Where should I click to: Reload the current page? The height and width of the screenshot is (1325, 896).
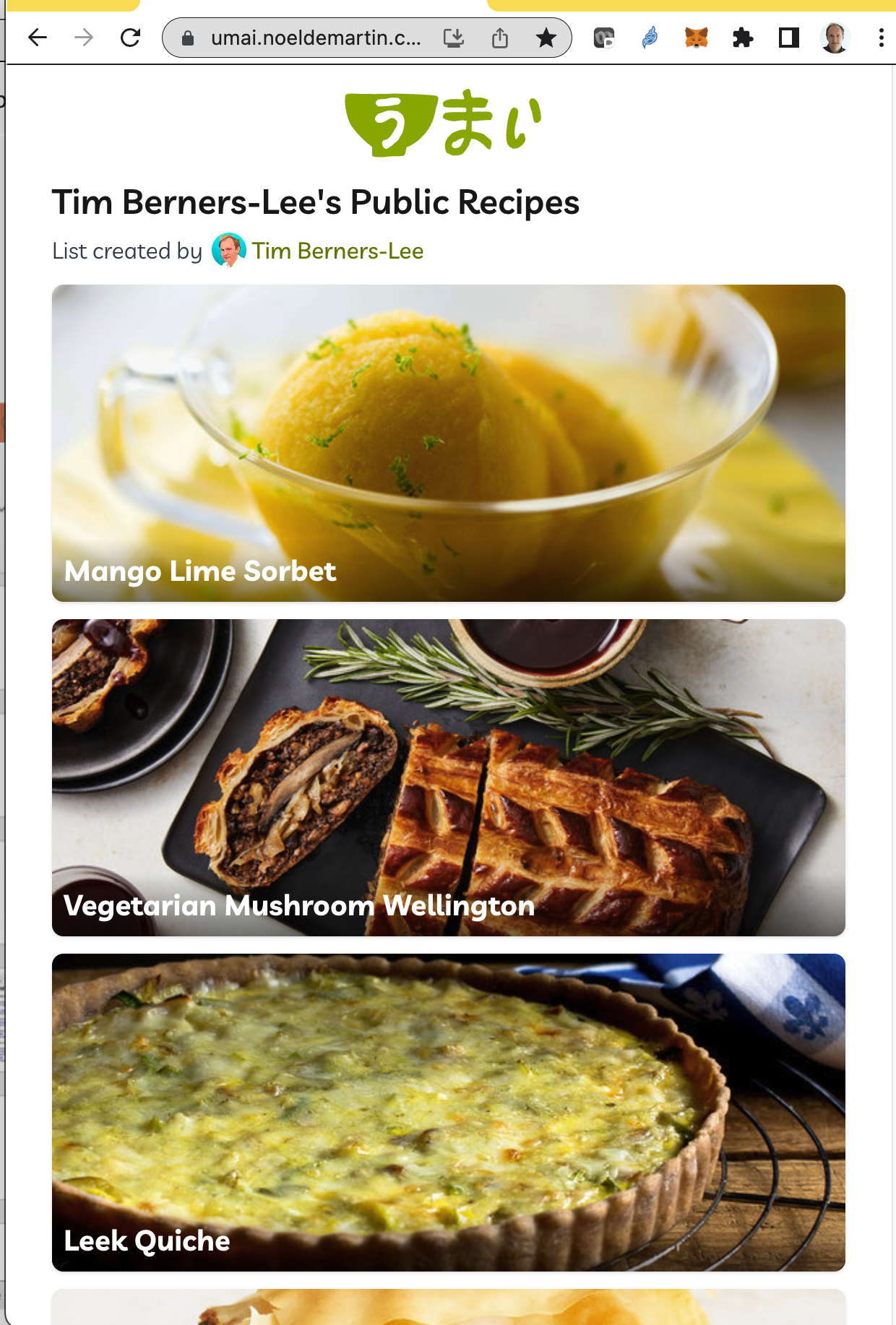(130, 38)
